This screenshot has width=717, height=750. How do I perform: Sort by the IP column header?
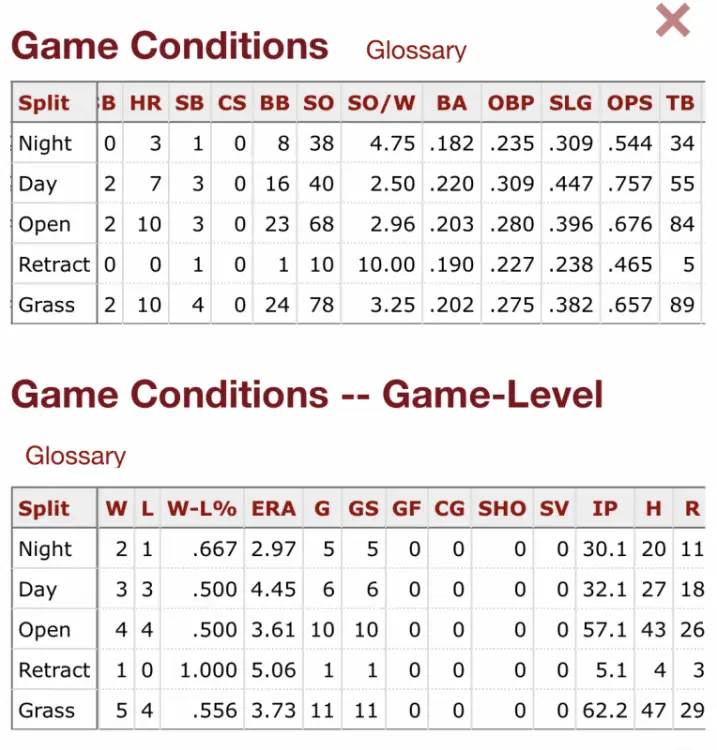(605, 509)
